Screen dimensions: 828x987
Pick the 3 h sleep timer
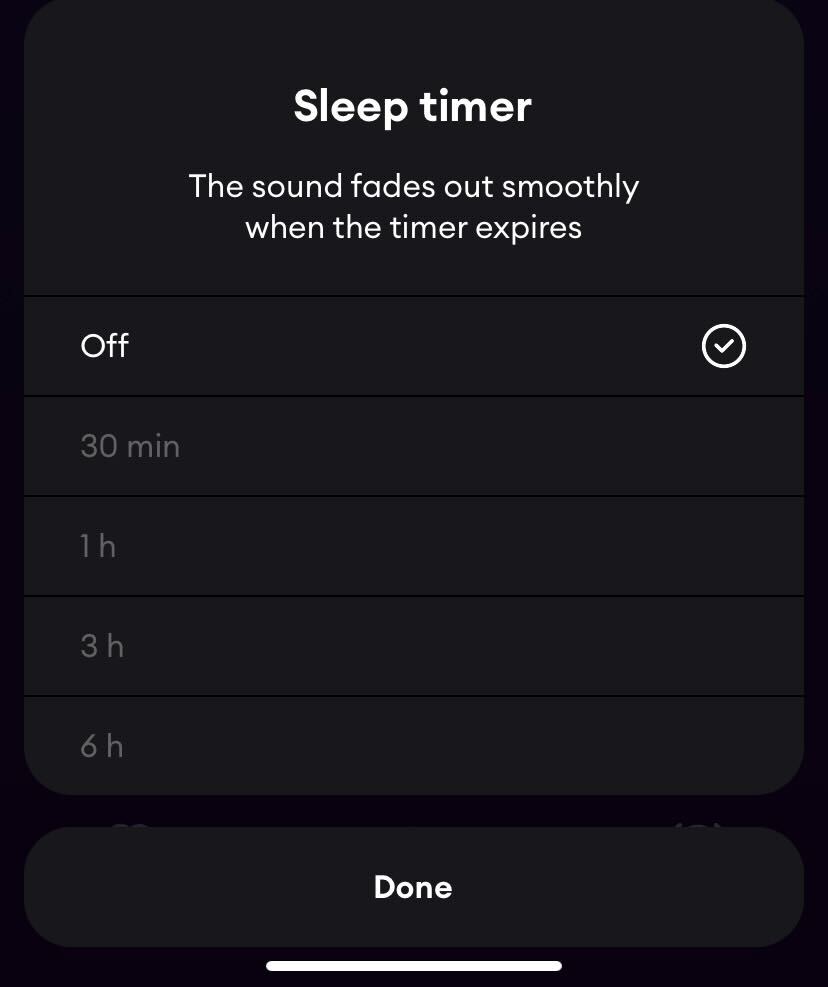pos(413,646)
